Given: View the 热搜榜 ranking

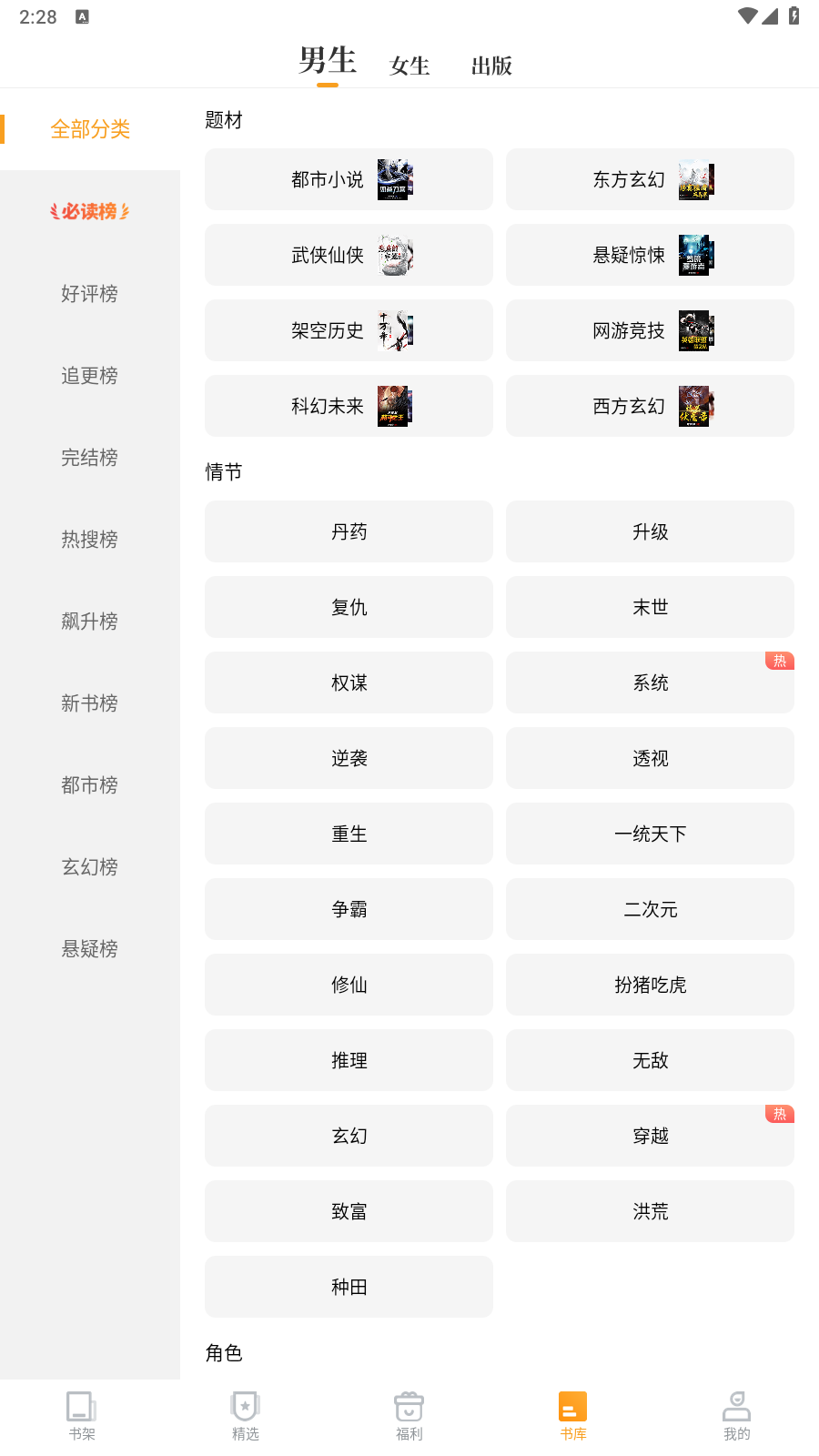Looking at the screenshot, I should 89,539.
